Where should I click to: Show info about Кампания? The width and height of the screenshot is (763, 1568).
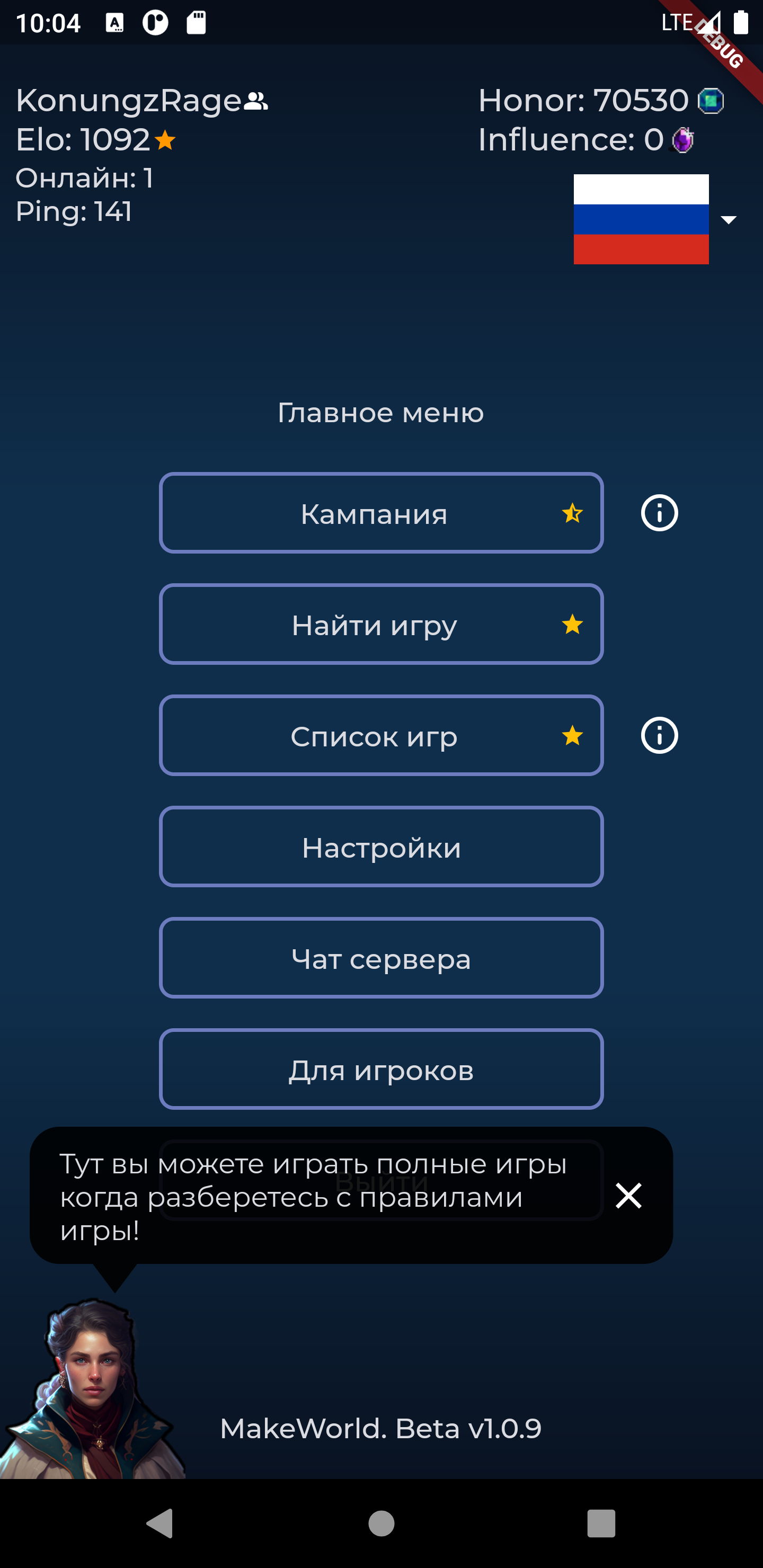[x=659, y=513]
